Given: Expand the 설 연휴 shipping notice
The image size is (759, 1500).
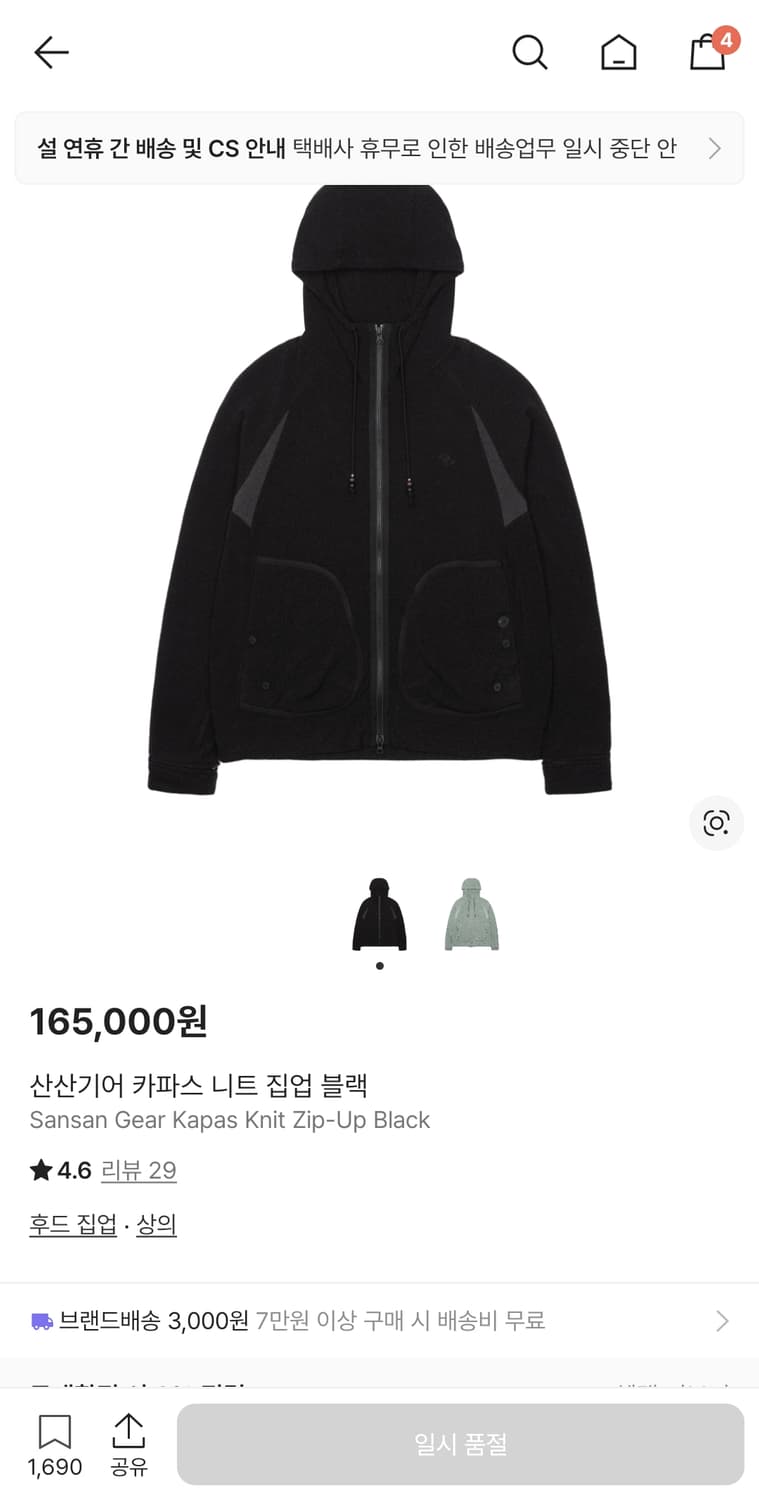Looking at the screenshot, I should pyautogui.click(x=380, y=148).
